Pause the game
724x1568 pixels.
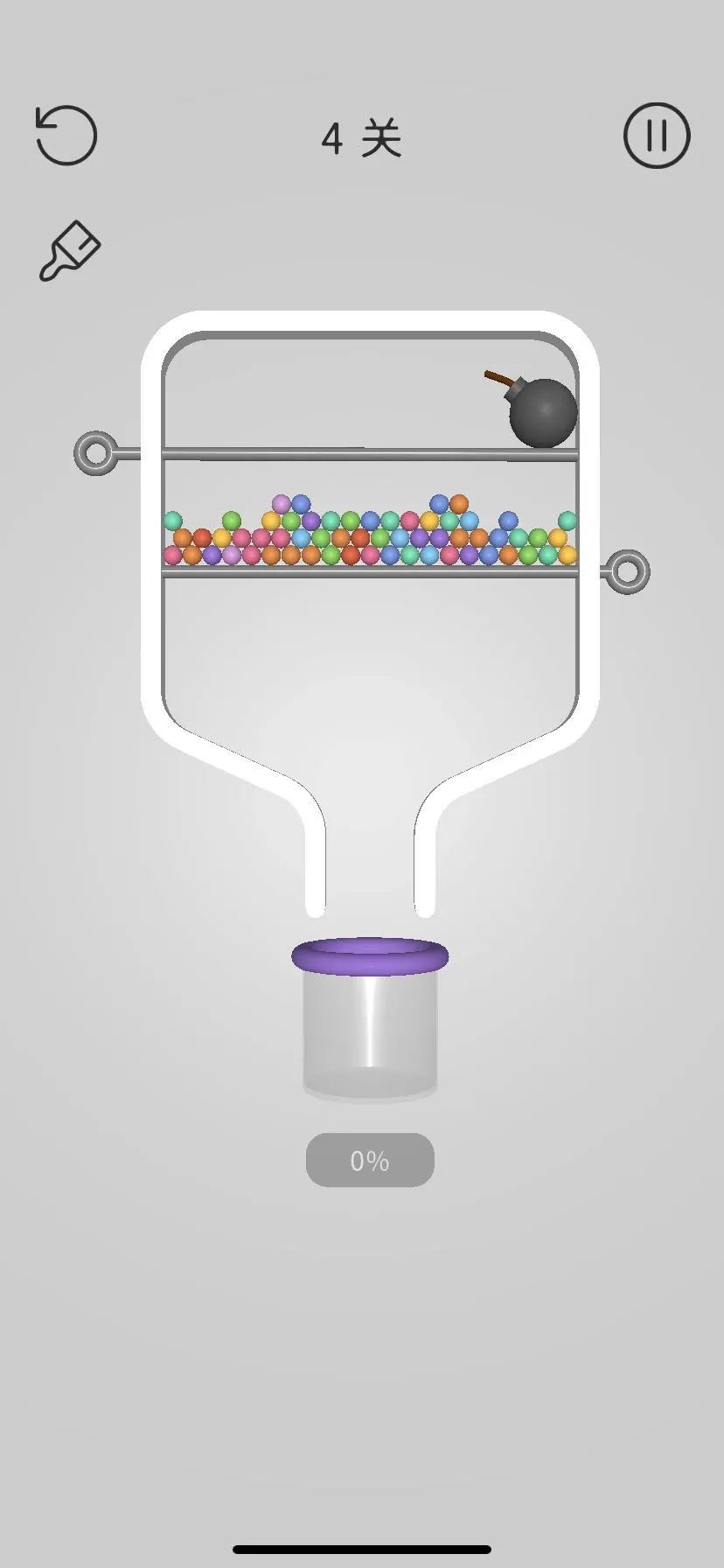[x=657, y=136]
